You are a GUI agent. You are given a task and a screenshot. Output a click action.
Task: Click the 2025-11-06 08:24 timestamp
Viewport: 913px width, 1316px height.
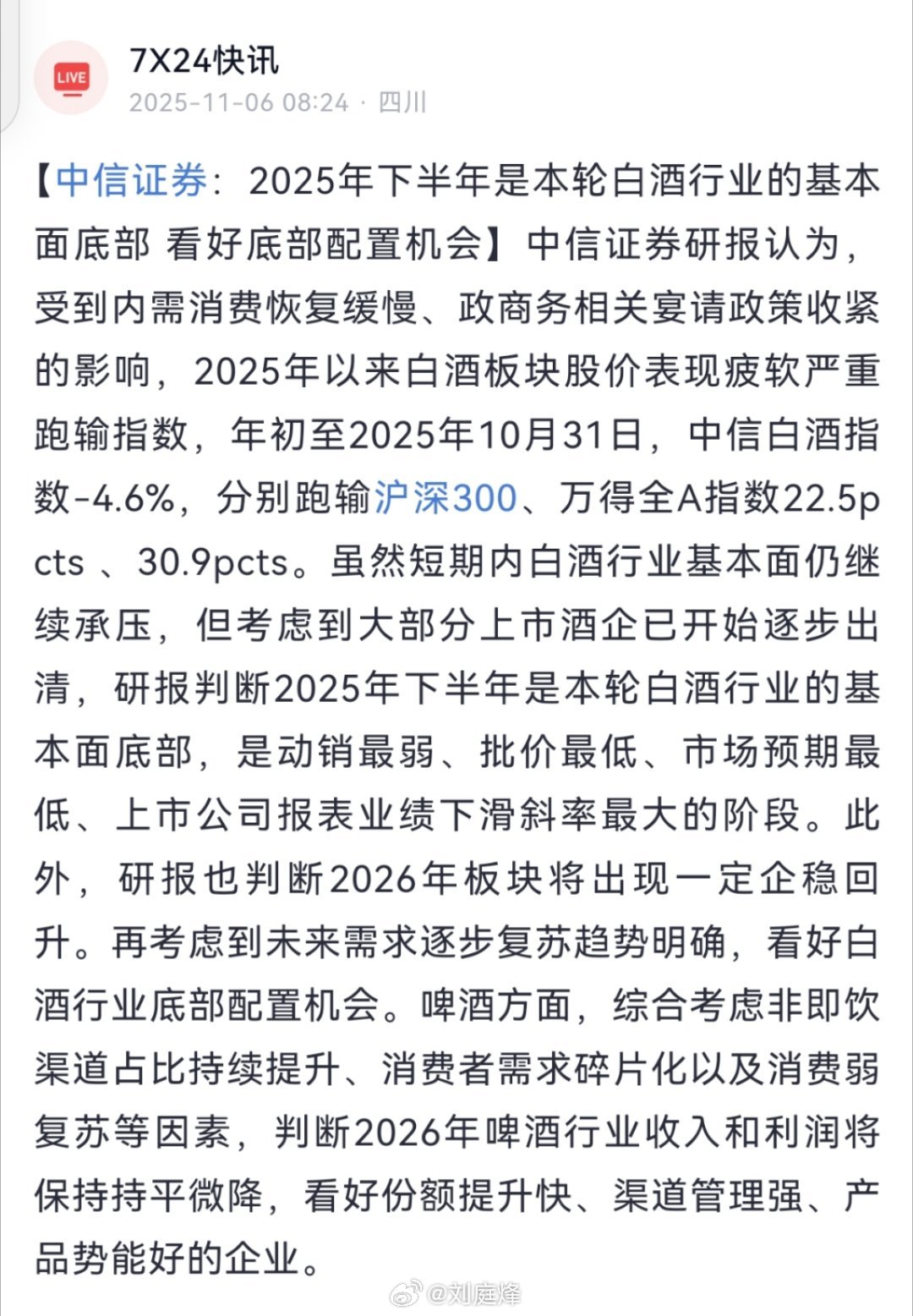pyautogui.click(x=239, y=101)
